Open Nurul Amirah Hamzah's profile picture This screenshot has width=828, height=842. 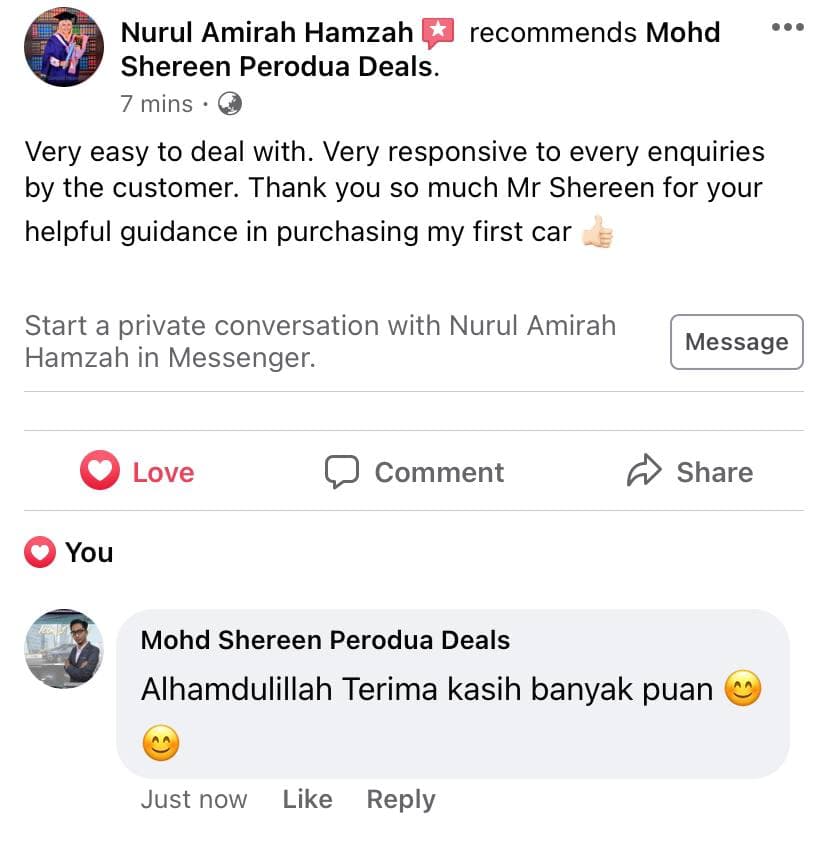point(63,47)
